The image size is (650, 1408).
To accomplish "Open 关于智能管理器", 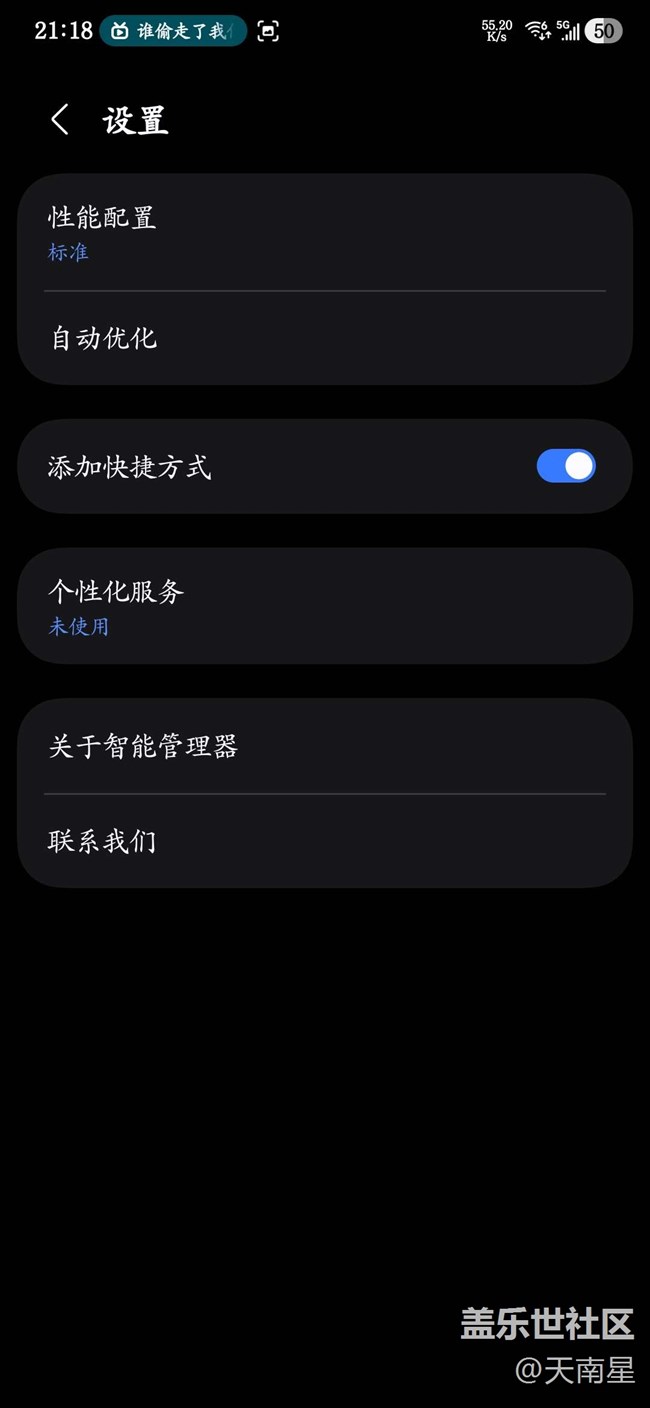I will pyautogui.click(x=324, y=746).
